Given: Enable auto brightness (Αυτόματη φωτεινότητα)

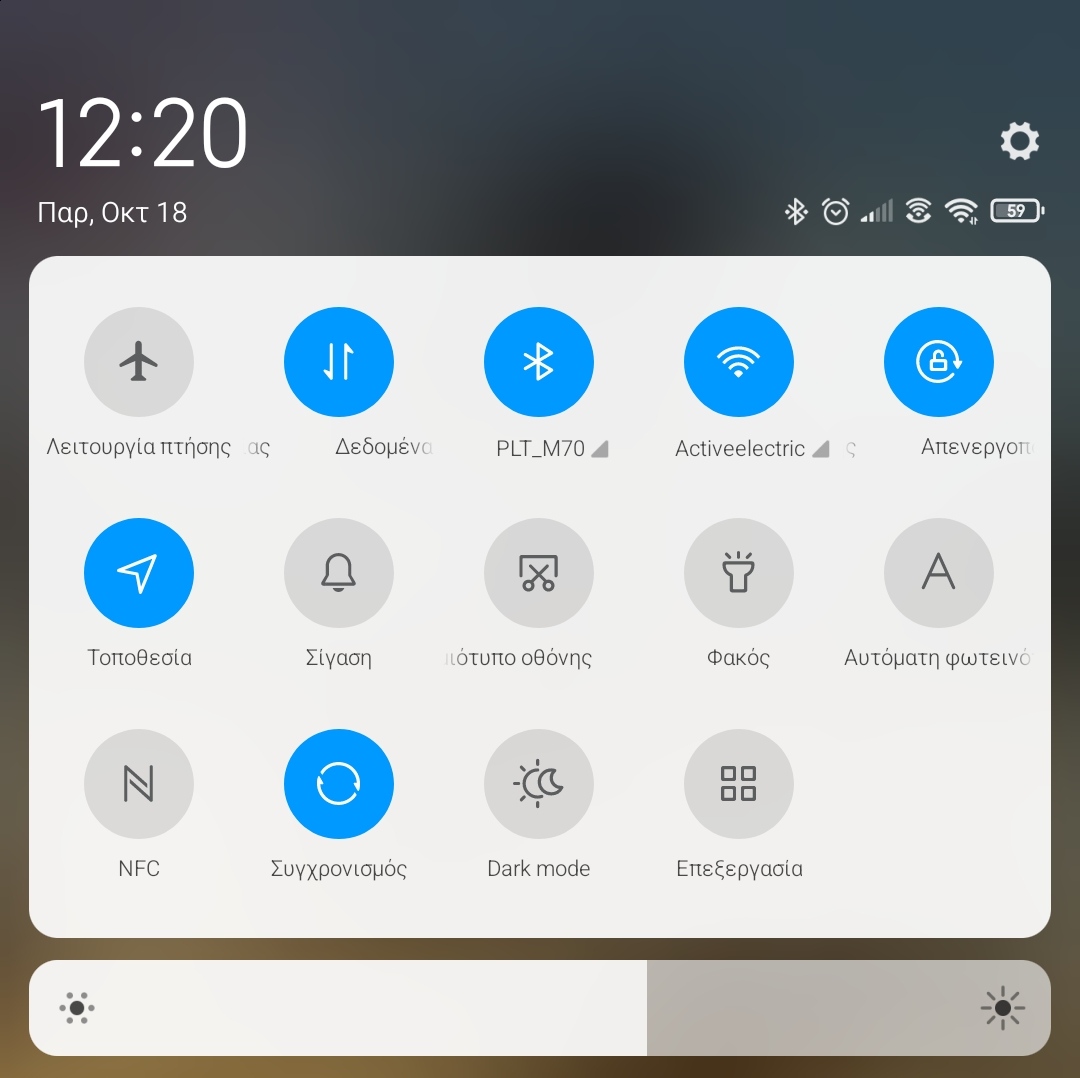Looking at the screenshot, I should tap(939, 573).
